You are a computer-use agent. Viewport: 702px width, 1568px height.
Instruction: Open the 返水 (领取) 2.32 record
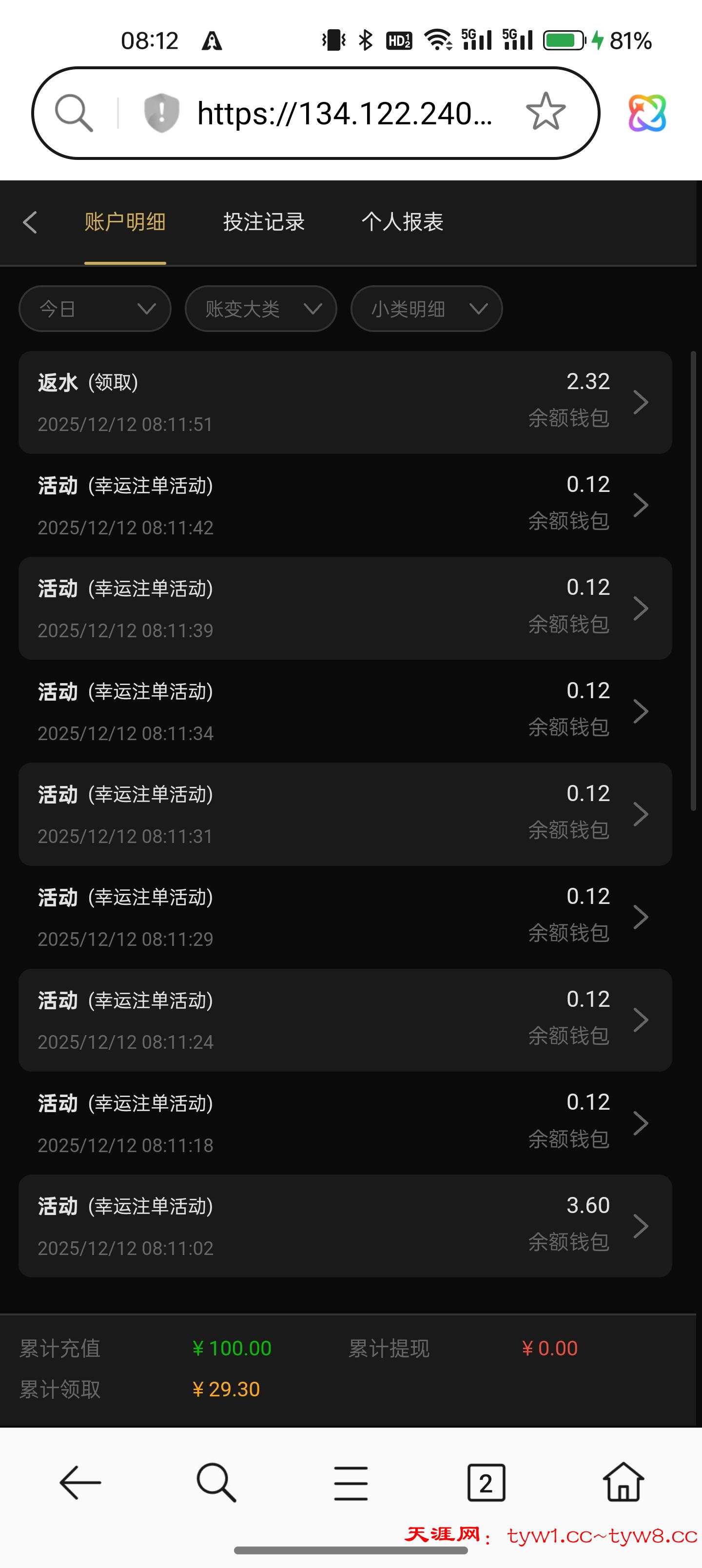(345, 402)
